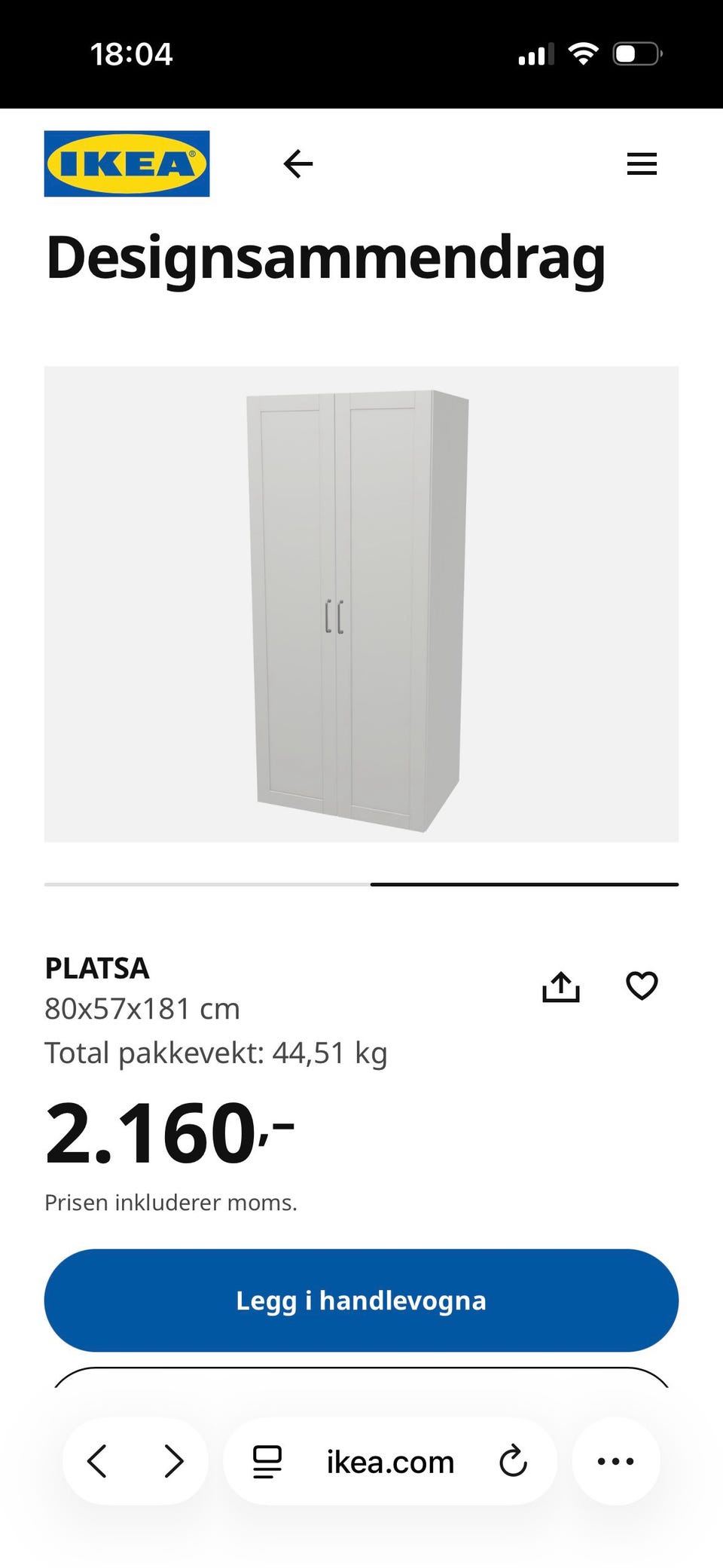Share the PLATSA design
The height and width of the screenshot is (1568, 723).
(561, 986)
